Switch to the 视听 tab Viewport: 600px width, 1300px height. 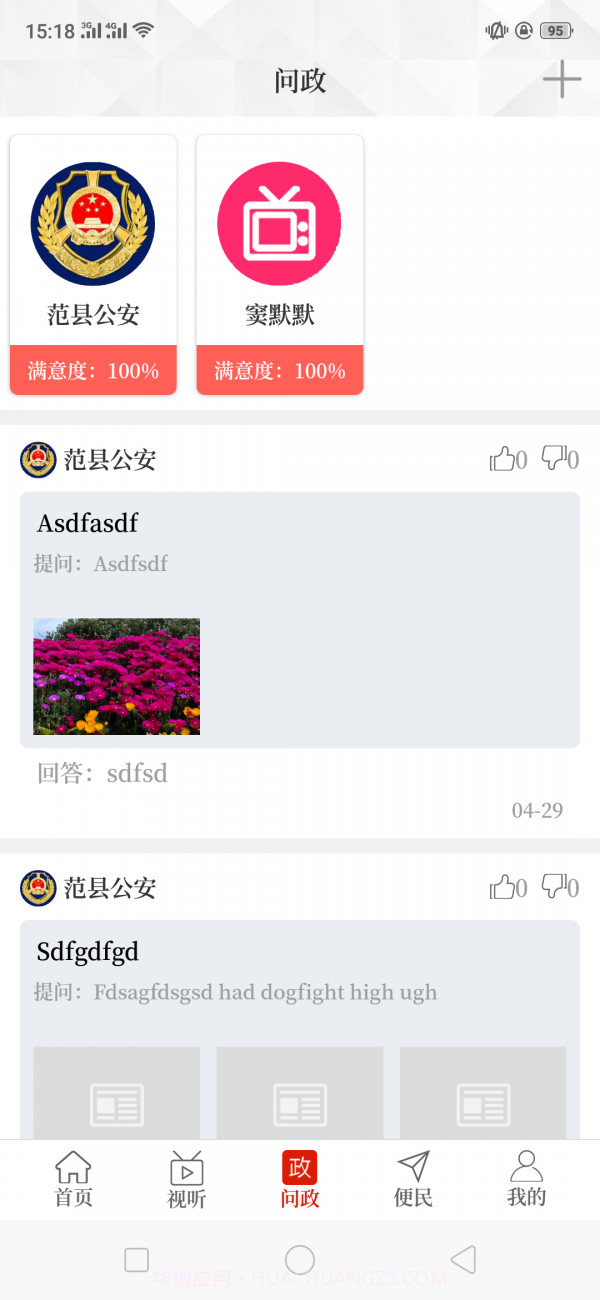(187, 1180)
